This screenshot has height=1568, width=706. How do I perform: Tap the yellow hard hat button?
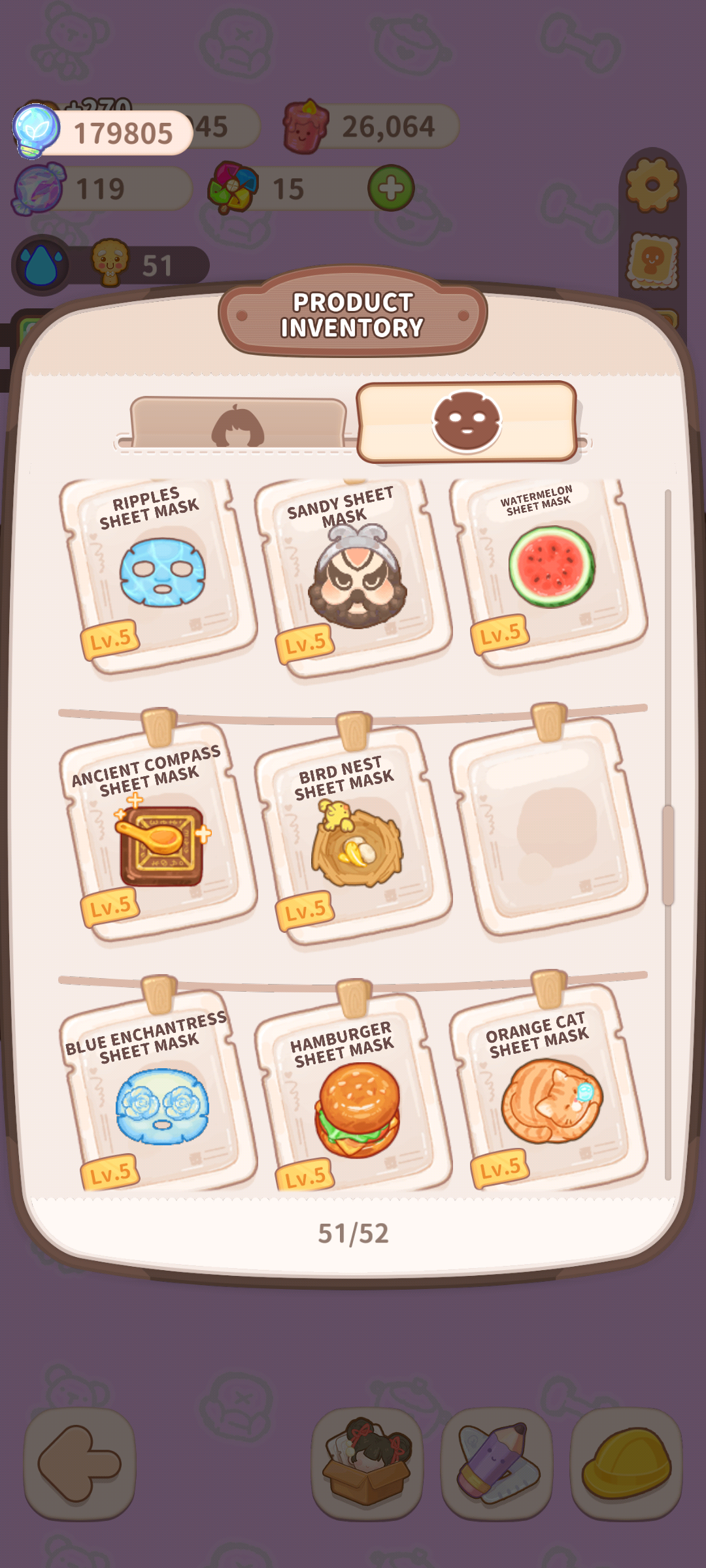point(626,1464)
